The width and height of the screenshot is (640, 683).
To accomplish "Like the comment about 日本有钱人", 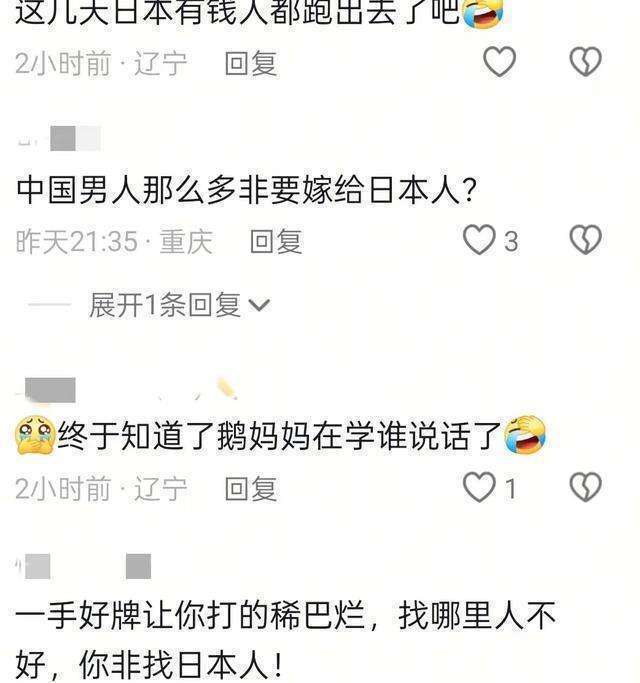I will [x=499, y=62].
